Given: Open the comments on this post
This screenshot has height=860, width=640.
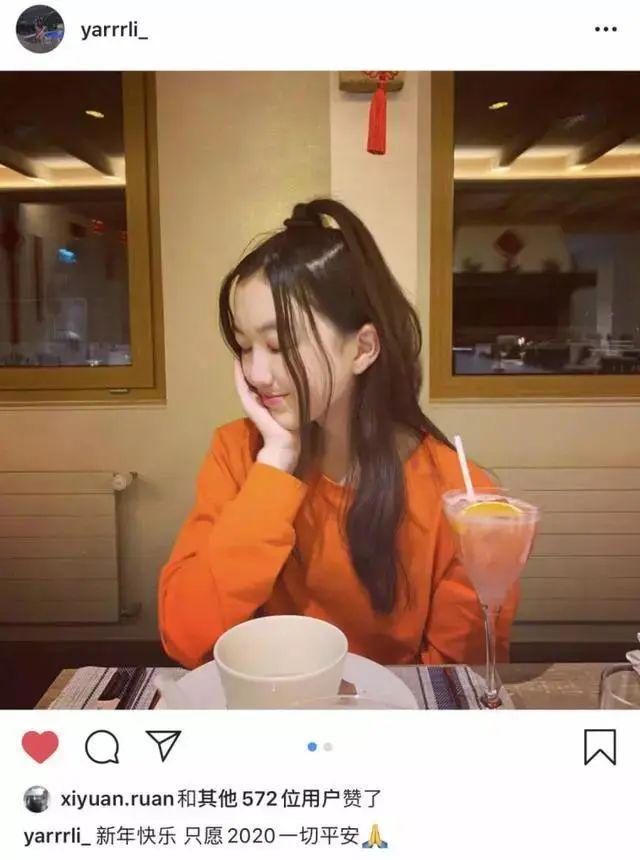Looking at the screenshot, I should coord(101,746).
